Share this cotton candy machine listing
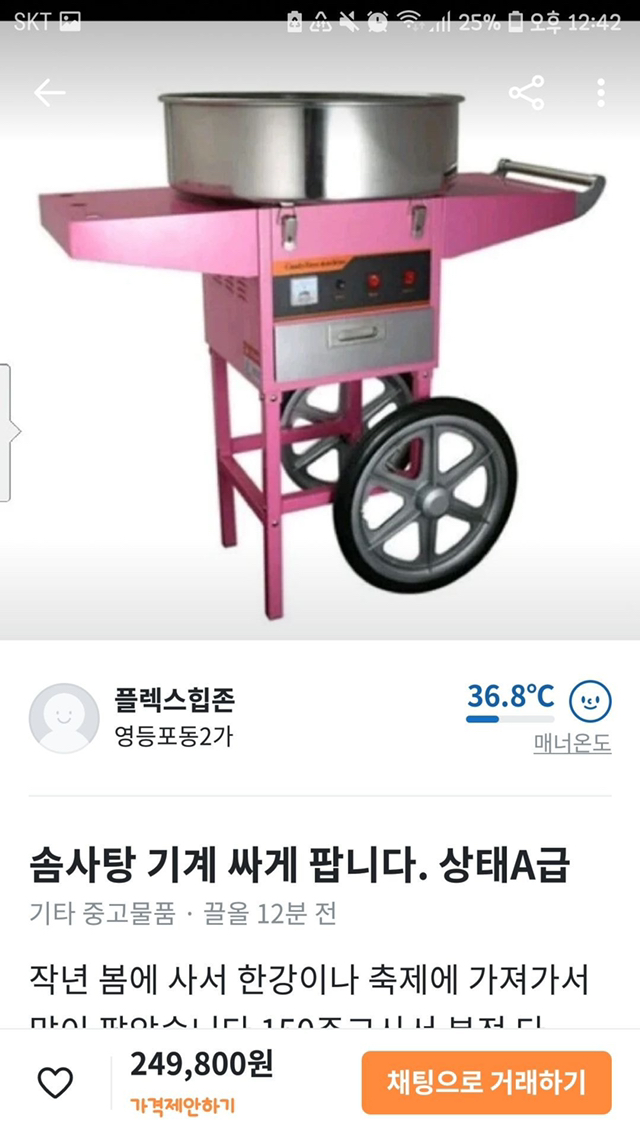The height and width of the screenshot is (1138, 640). [x=525, y=93]
